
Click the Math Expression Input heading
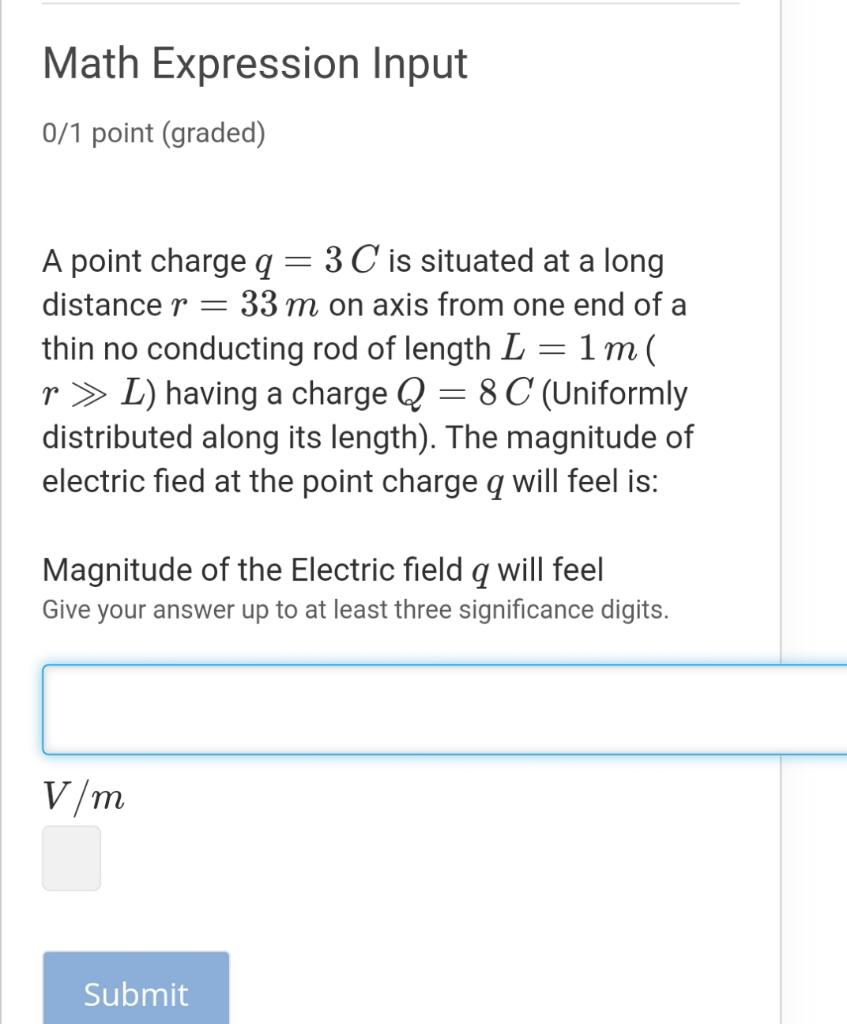click(x=253, y=63)
